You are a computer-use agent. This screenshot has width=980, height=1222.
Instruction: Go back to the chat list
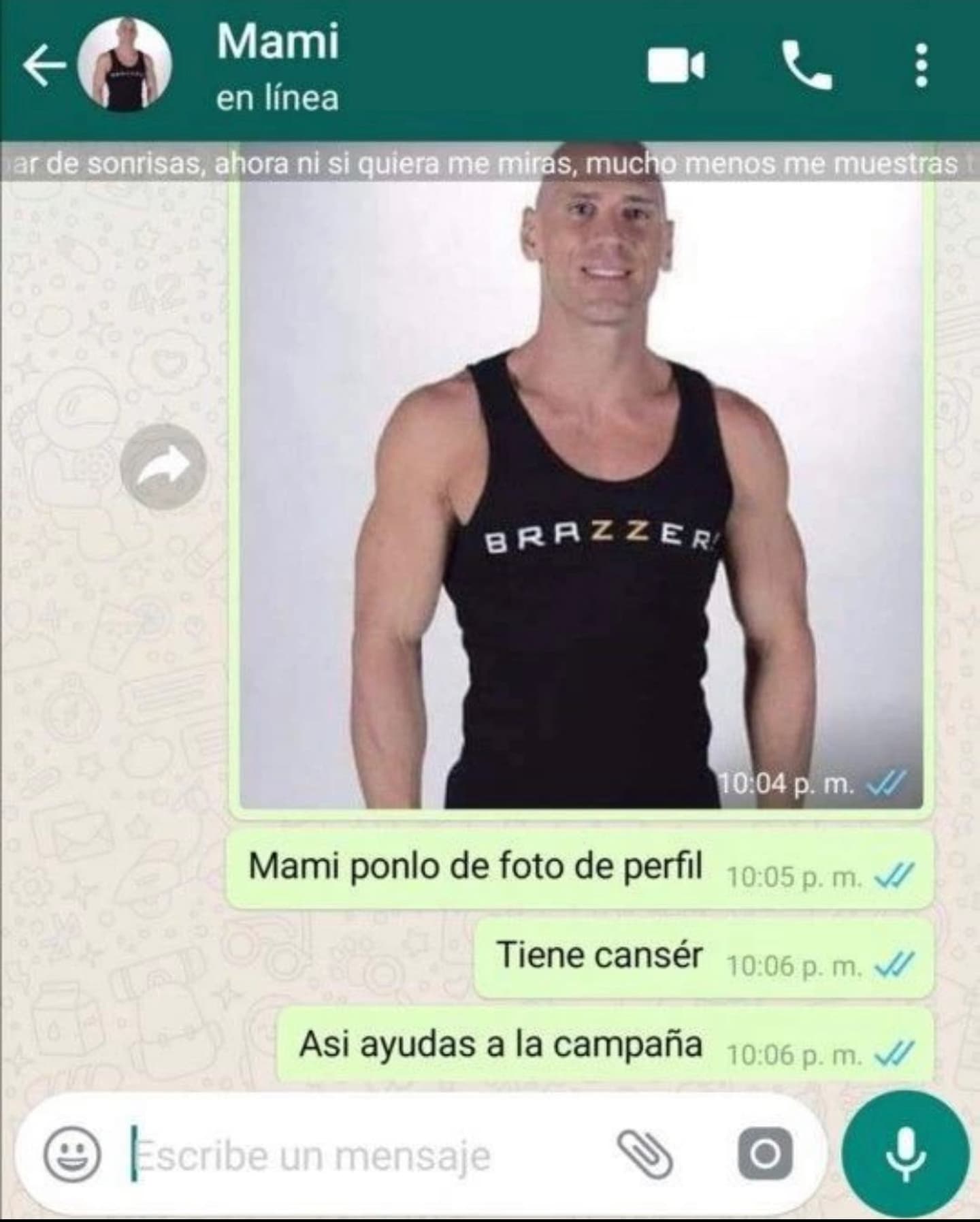42,67
